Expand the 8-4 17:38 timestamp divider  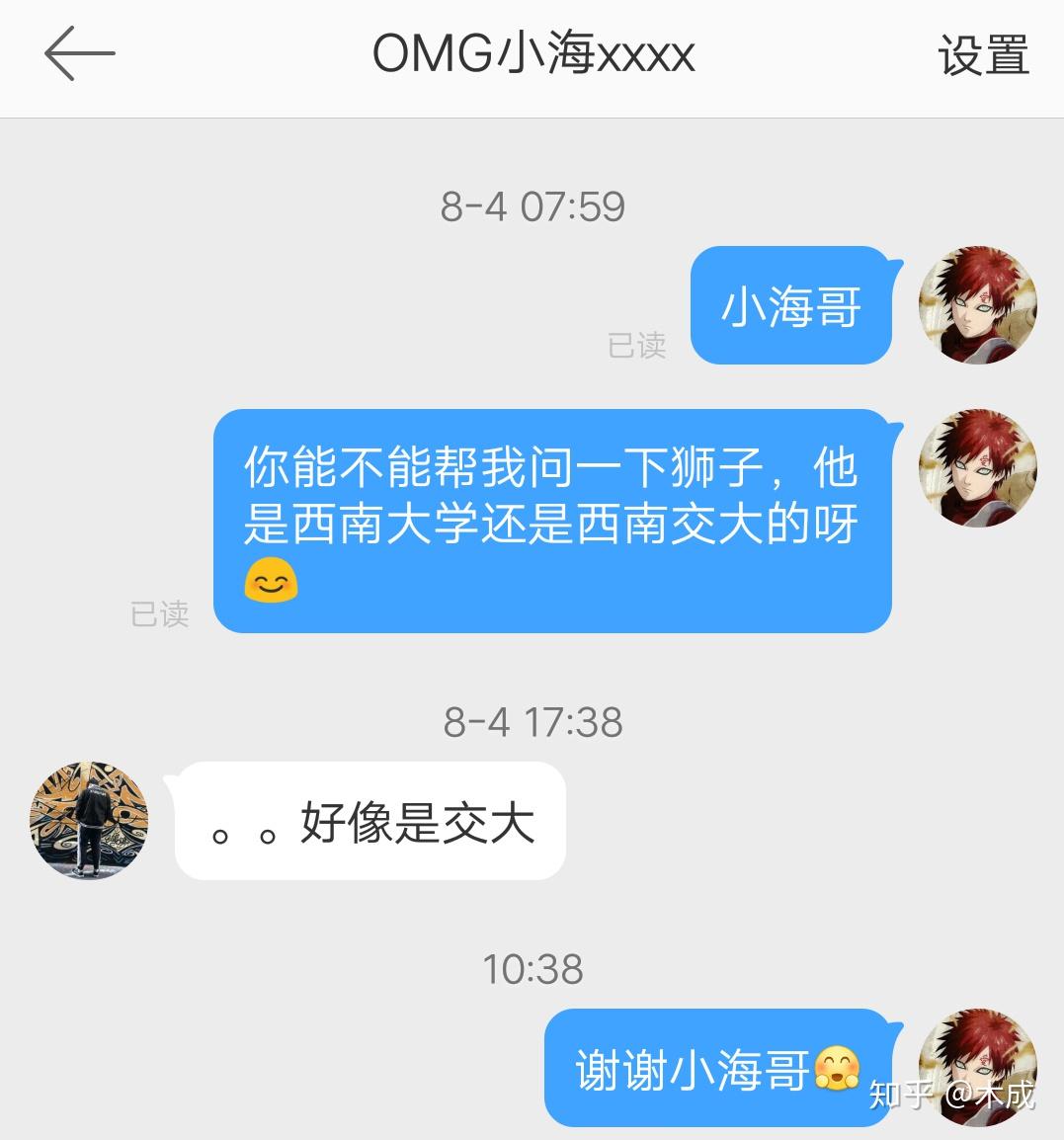point(532,722)
